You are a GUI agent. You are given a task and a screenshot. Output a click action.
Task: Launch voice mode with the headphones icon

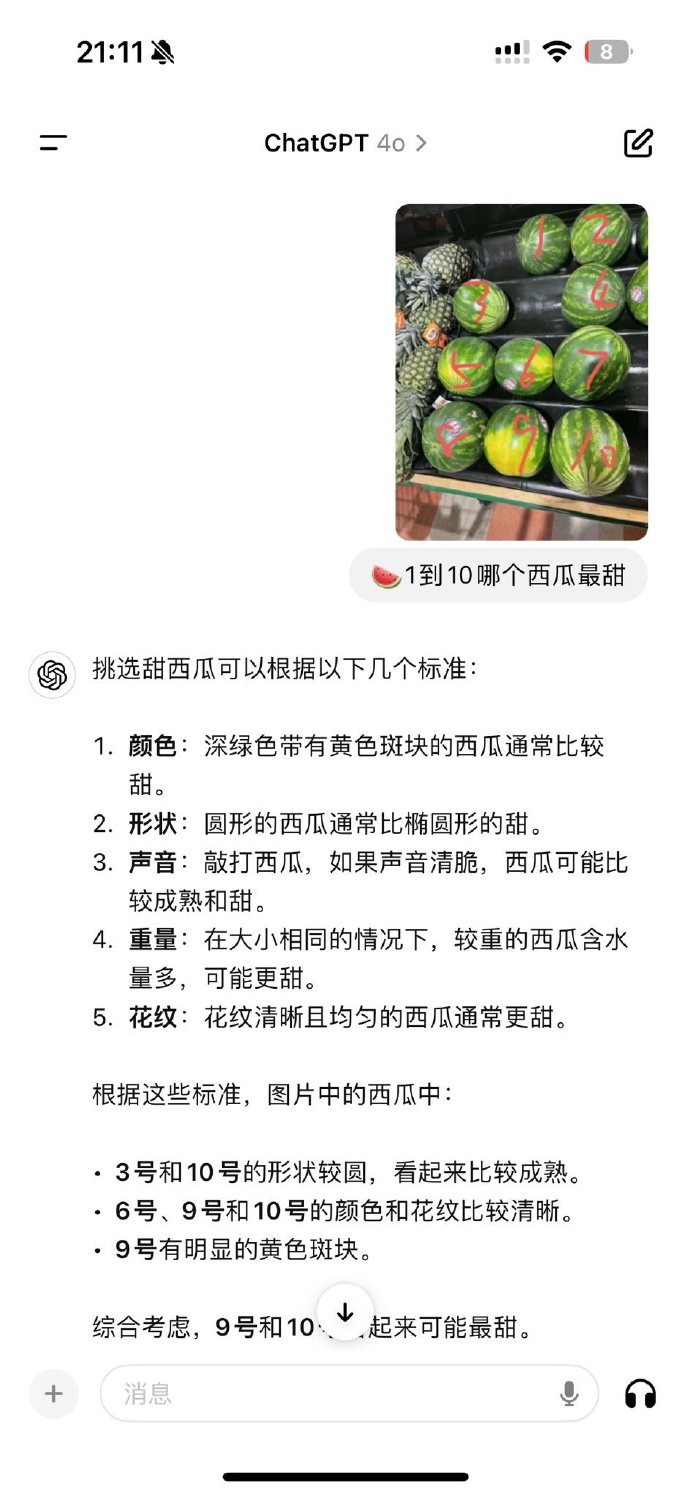coord(640,1393)
